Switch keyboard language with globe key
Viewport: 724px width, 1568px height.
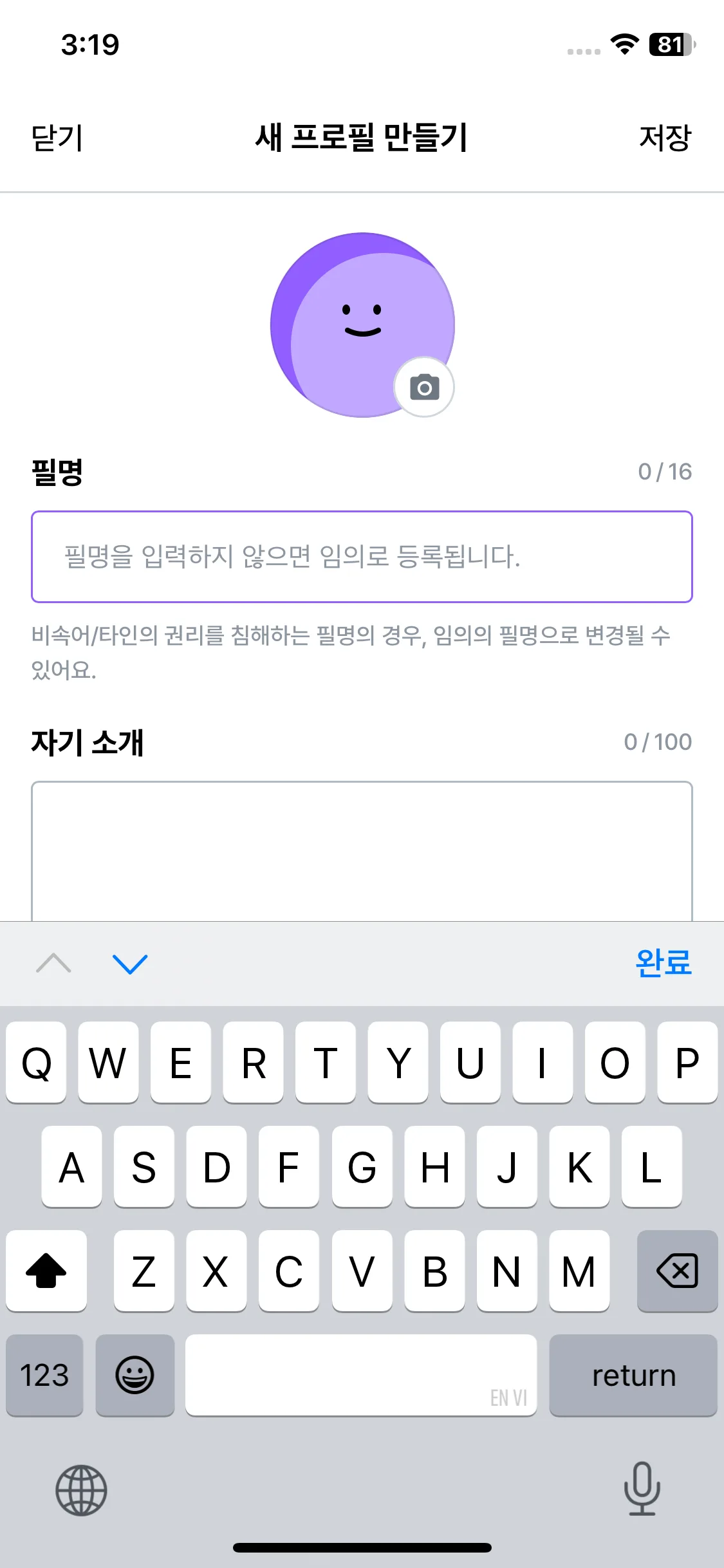tap(81, 1490)
